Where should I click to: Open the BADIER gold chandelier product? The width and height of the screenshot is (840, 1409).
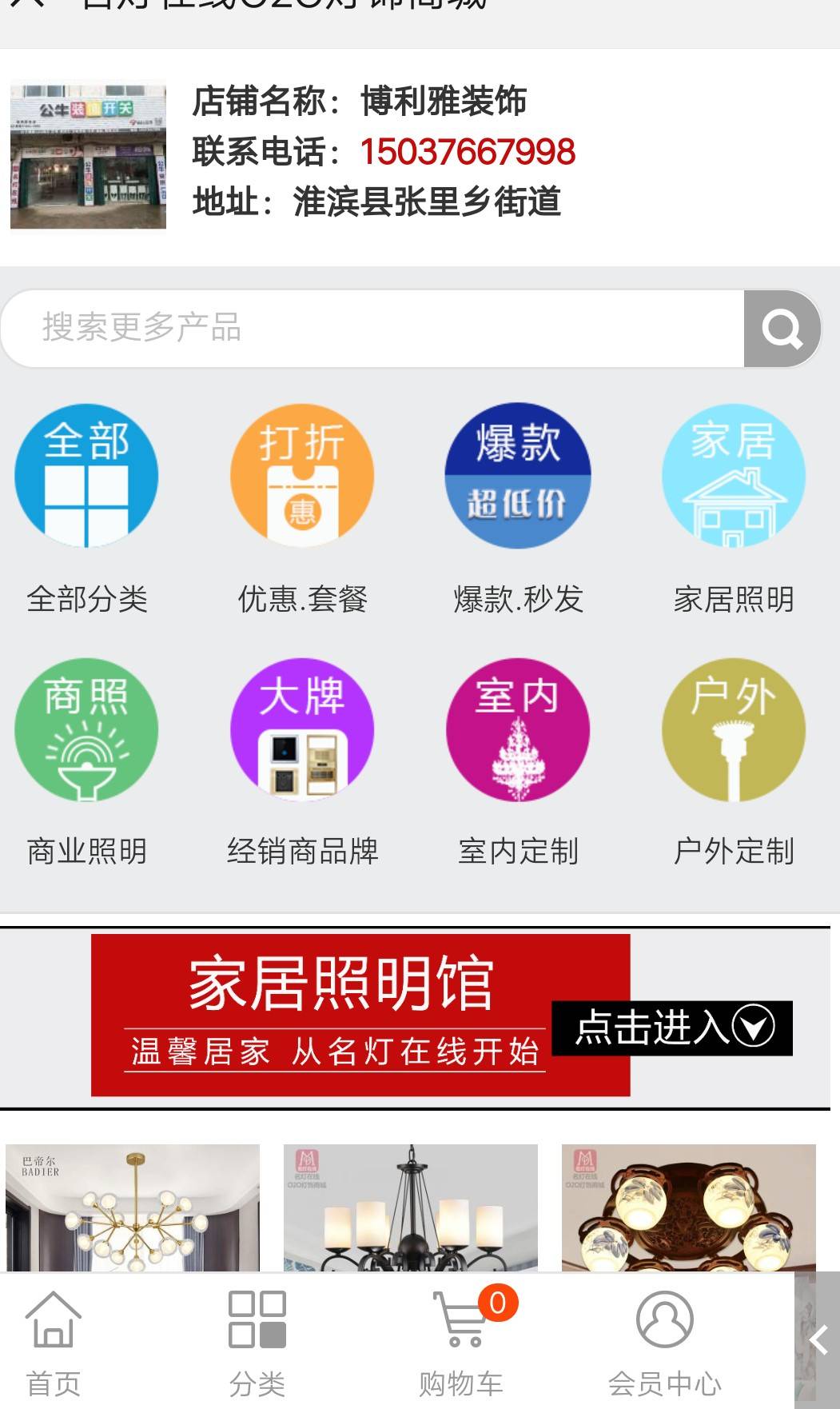[133, 1208]
